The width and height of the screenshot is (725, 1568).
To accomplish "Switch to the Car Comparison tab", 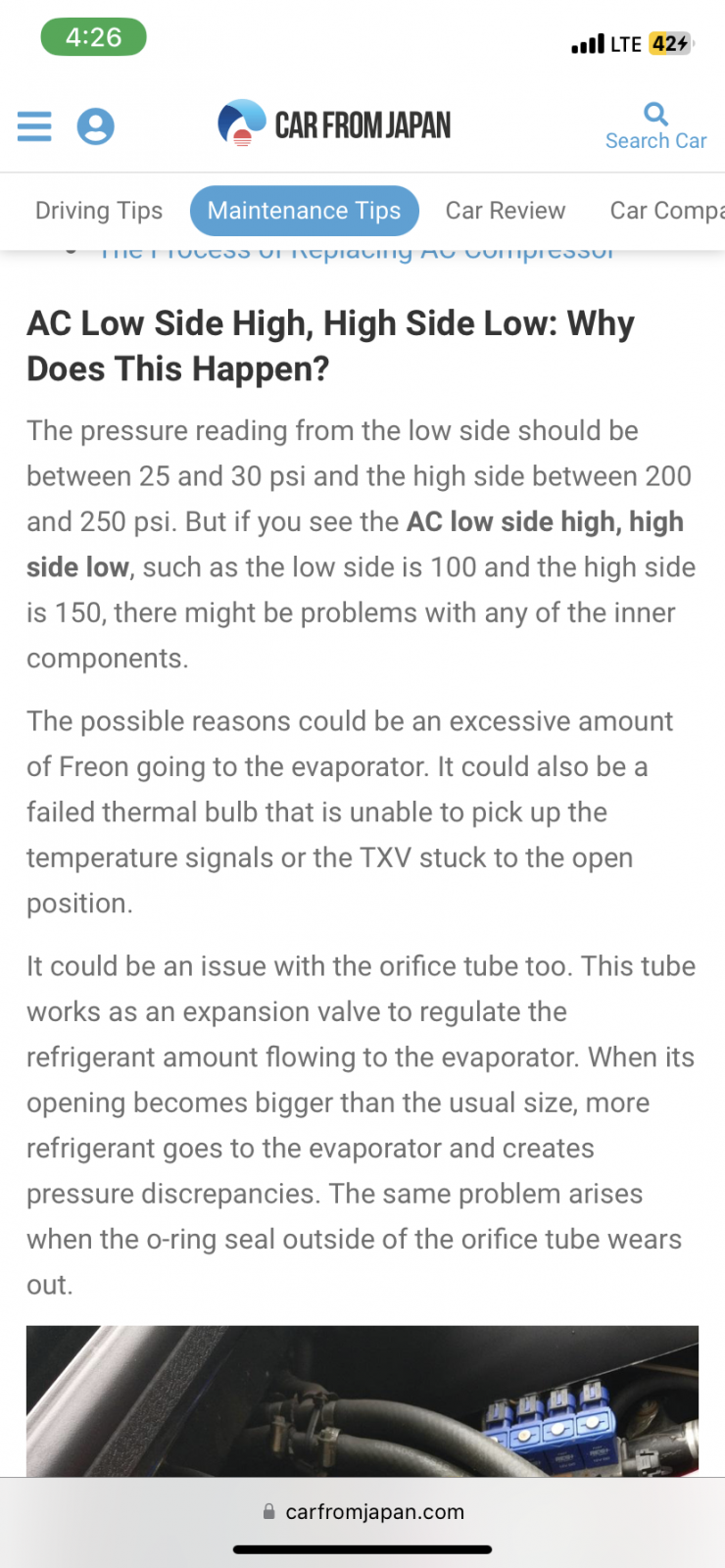I will (x=666, y=211).
